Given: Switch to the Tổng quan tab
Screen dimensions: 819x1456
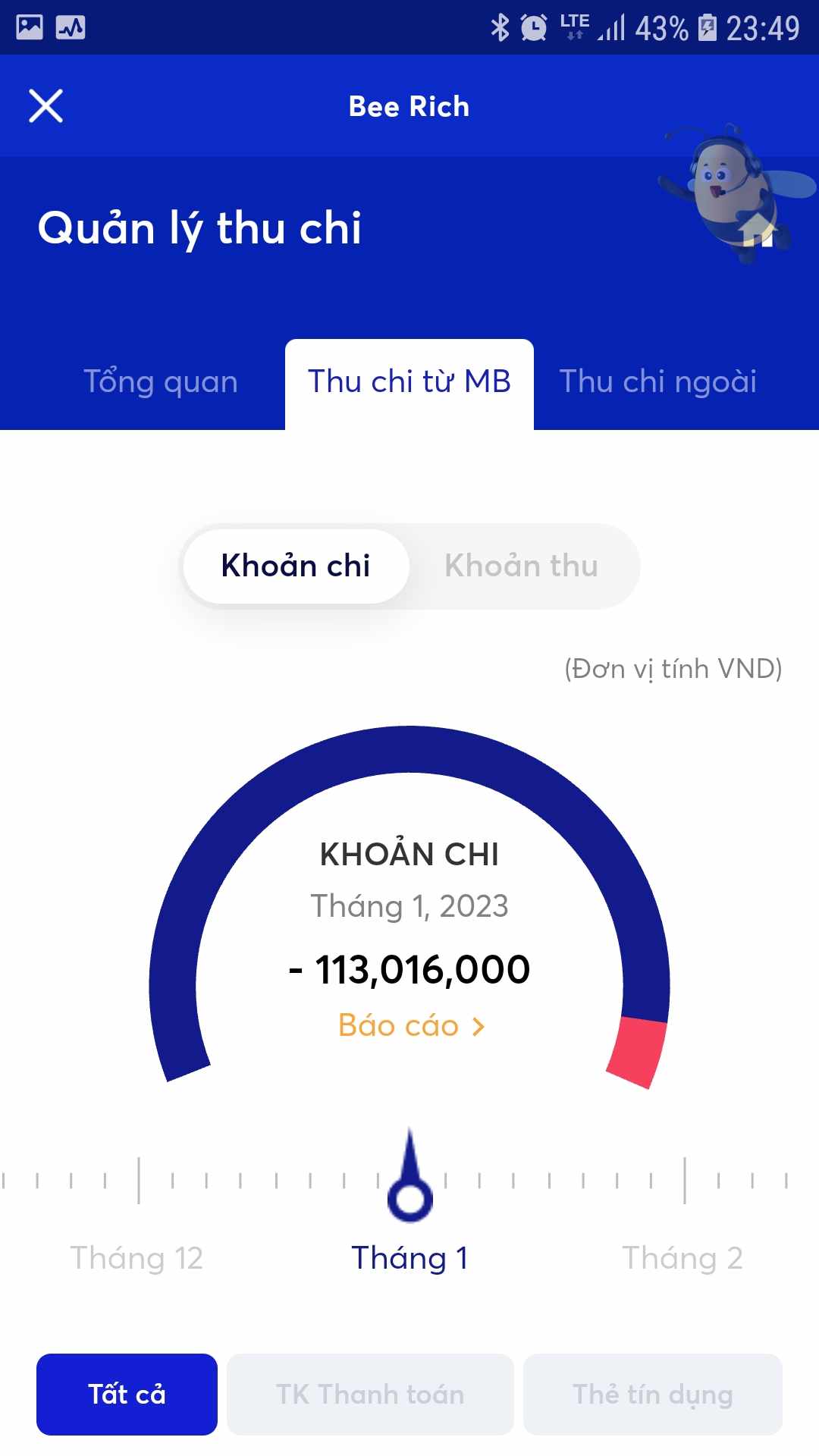Looking at the screenshot, I should click(161, 381).
